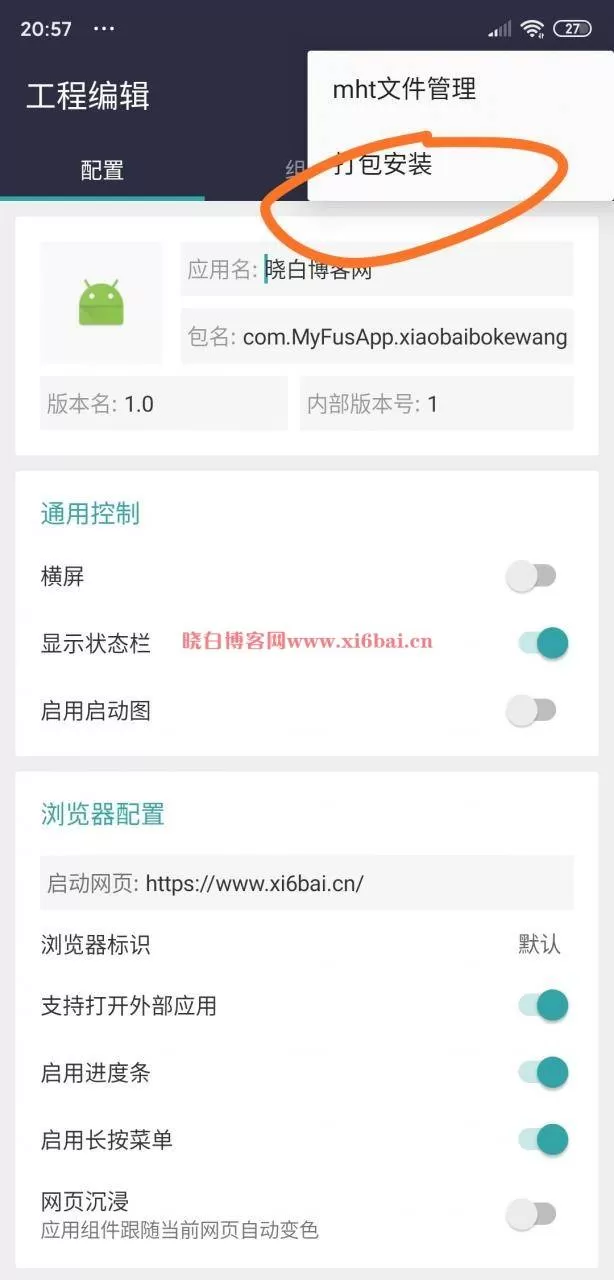Image resolution: width=614 pixels, height=1280 pixels.
Task: Turn off 显示状态栏
Action: [543, 643]
